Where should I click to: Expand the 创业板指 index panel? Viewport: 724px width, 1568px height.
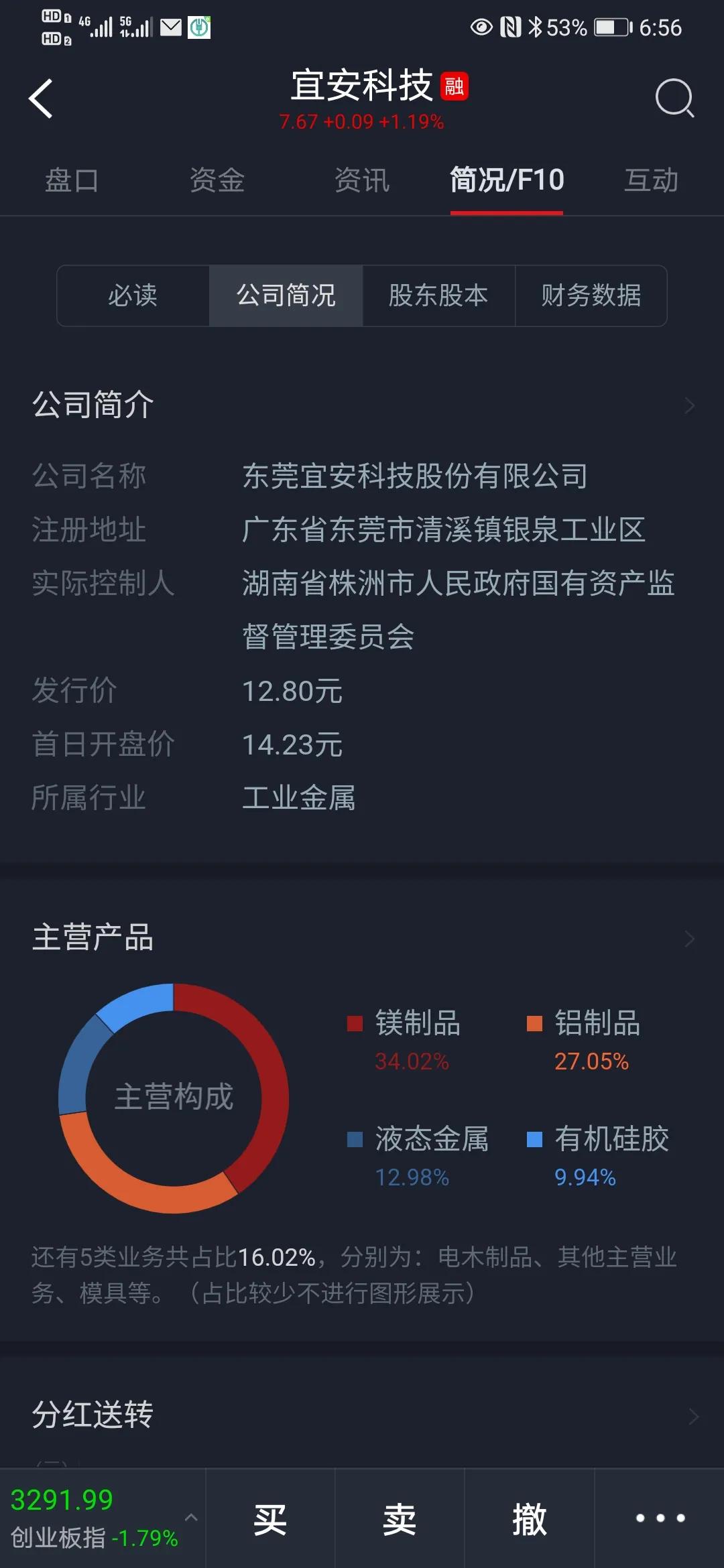pos(191,1517)
